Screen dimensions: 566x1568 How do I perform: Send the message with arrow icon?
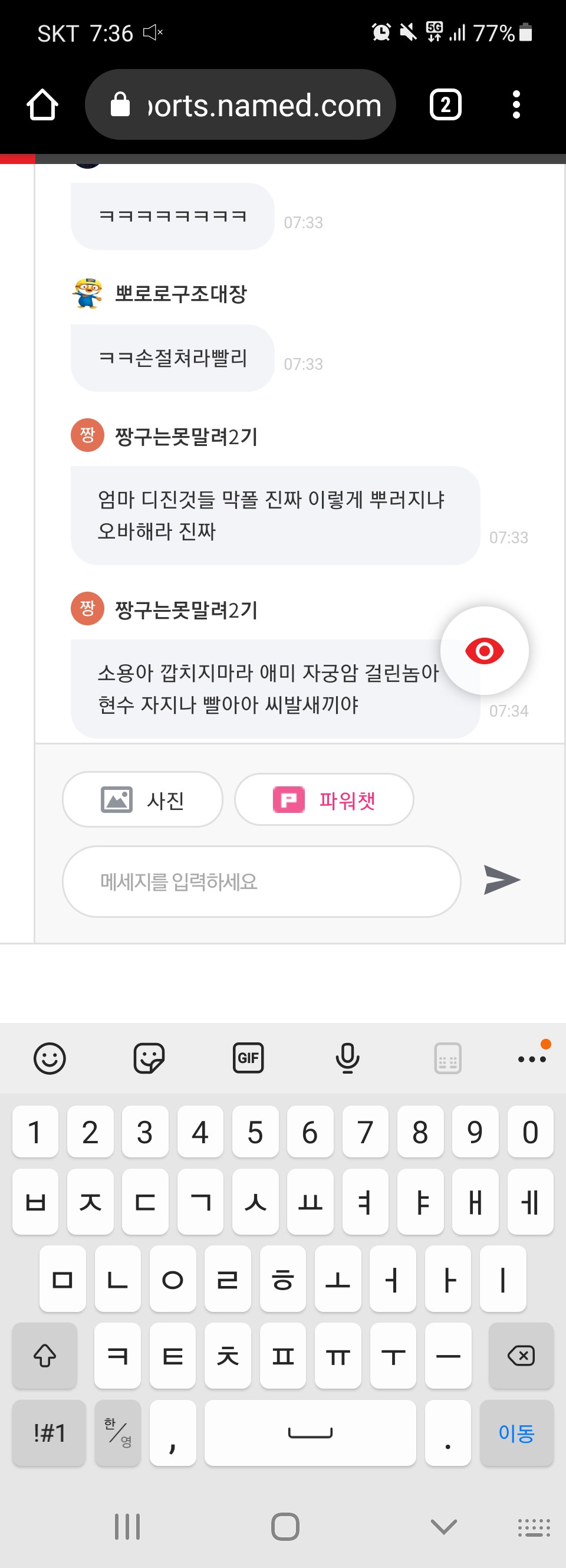[x=502, y=880]
